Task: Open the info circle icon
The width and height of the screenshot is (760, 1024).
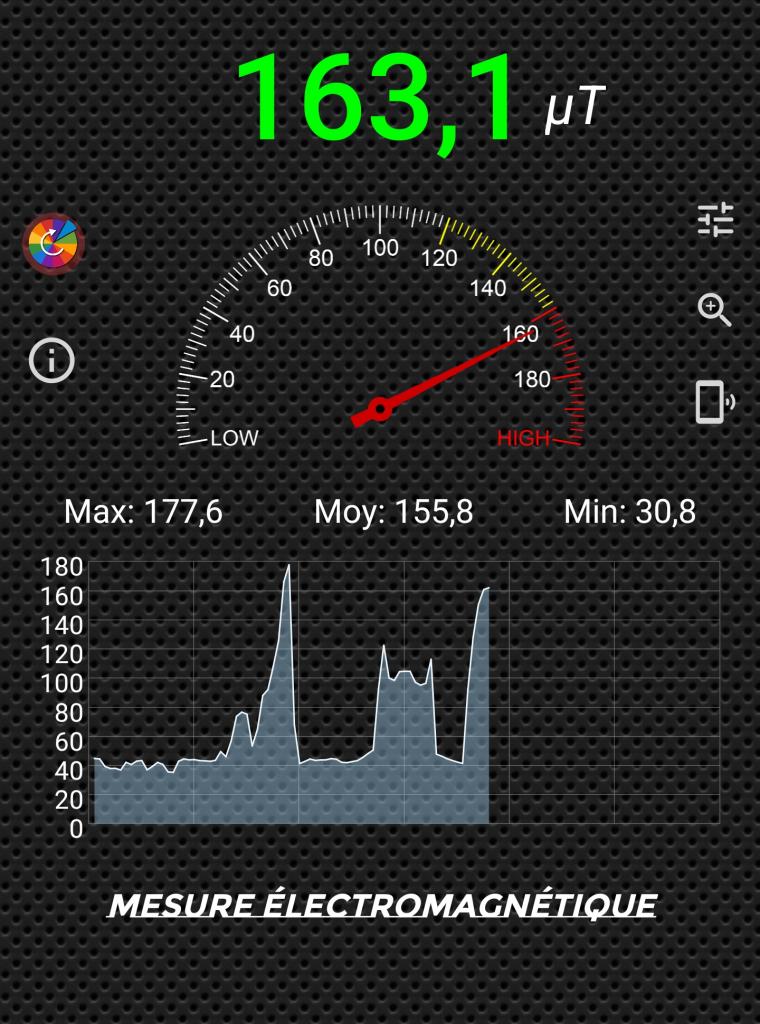Action: point(52,360)
